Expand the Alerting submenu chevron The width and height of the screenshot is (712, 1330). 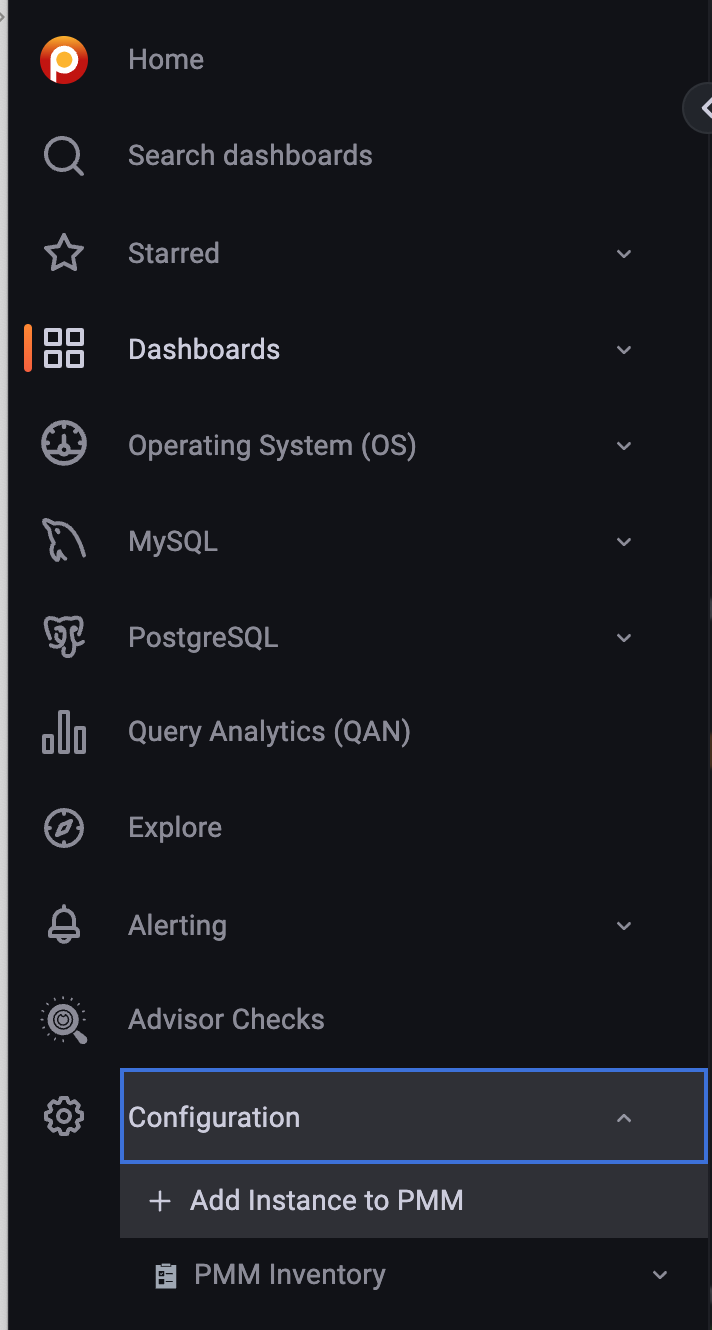(x=624, y=926)
